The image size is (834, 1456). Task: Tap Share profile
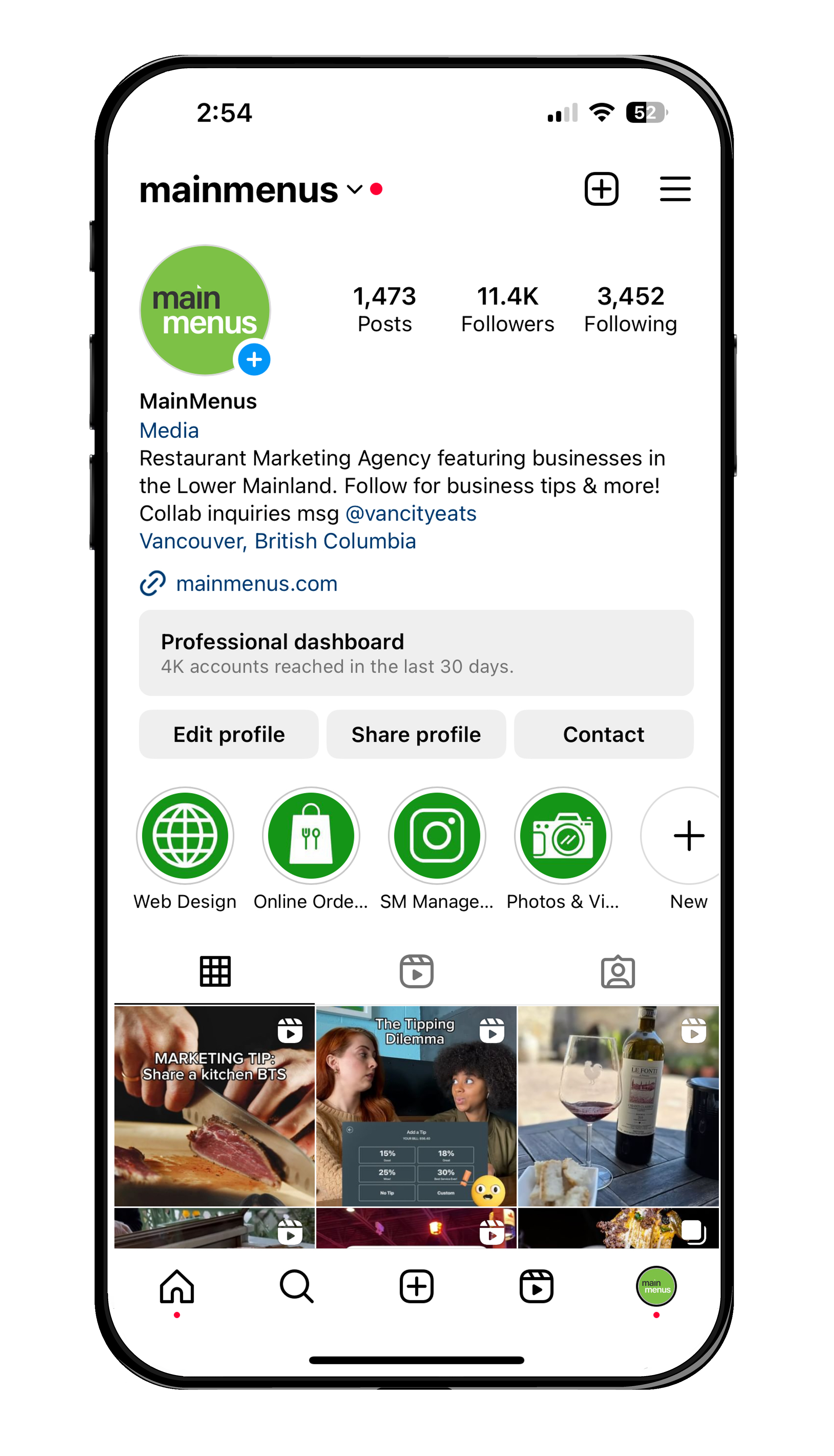pos(416,734)
